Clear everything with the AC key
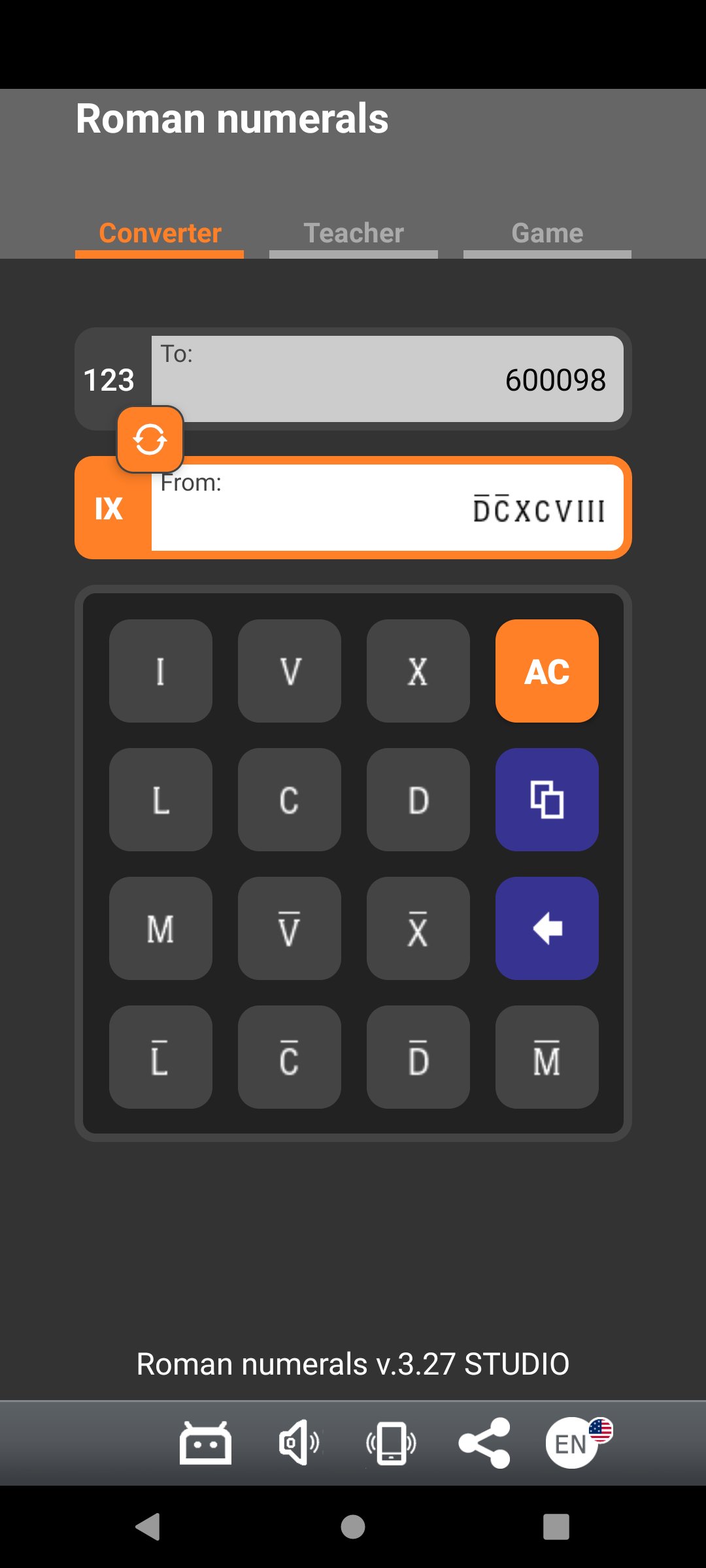This screenshot has height=1568, width=706. point(547,671)
